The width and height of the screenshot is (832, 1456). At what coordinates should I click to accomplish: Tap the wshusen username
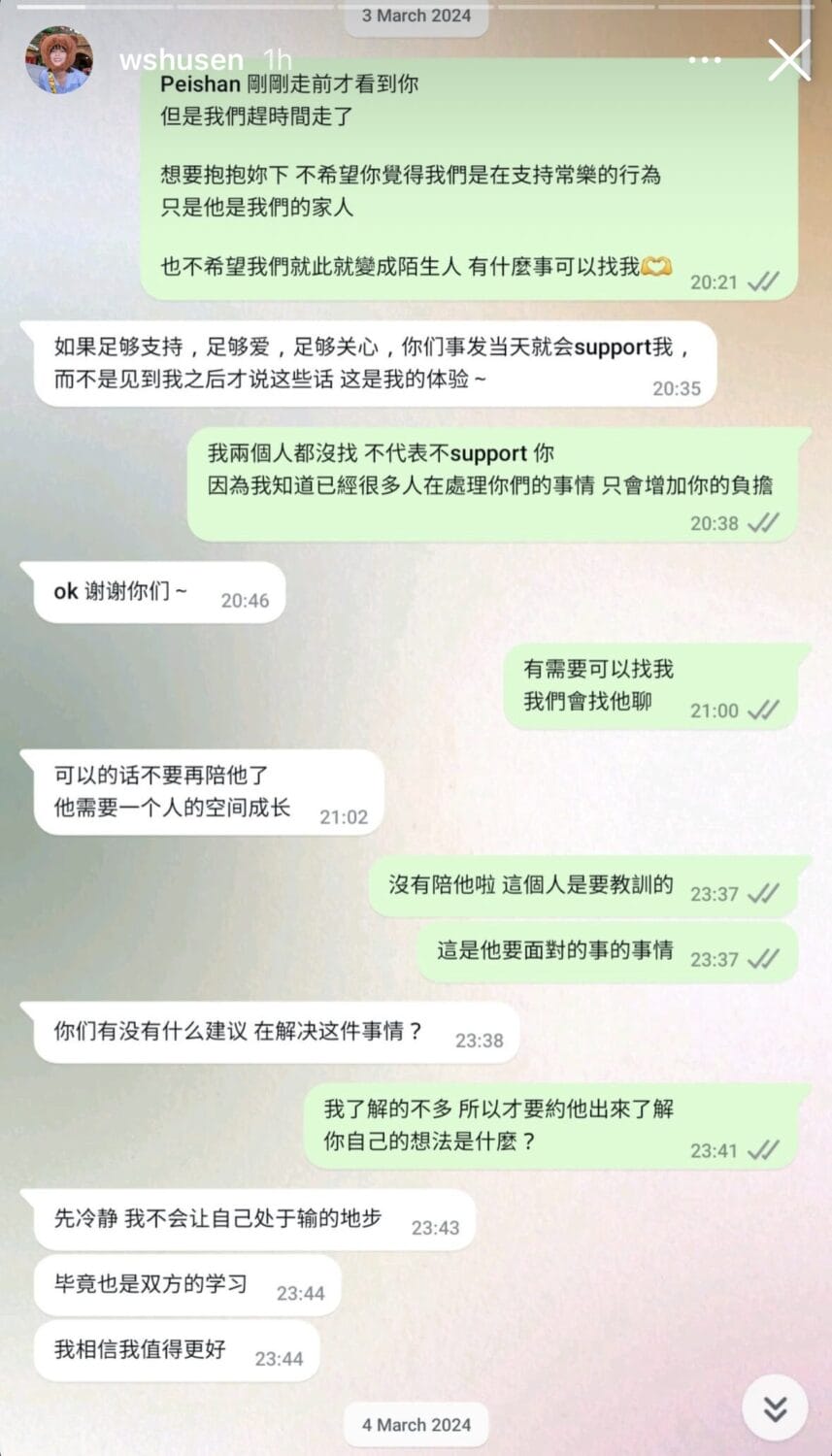tap(181, 60)
